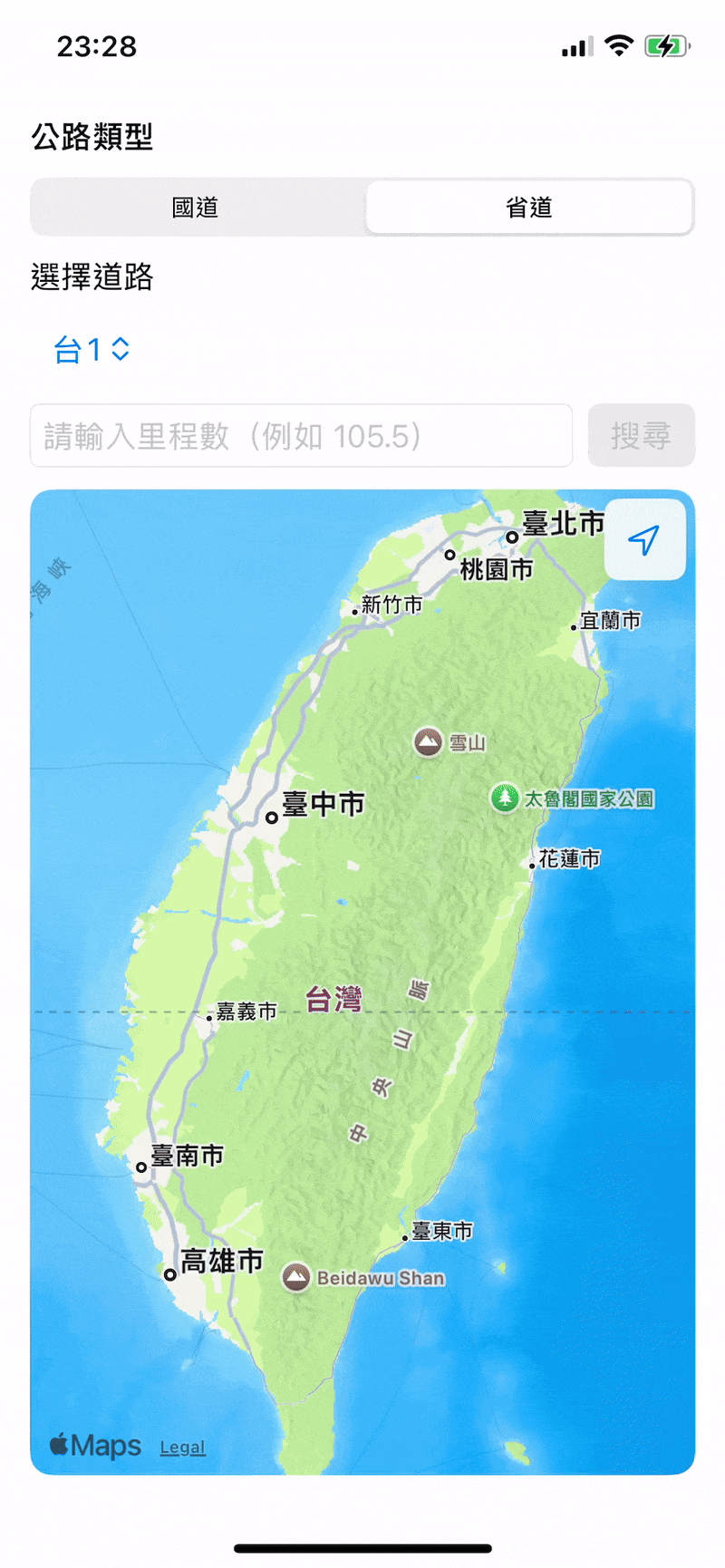The height and width of the screenshot is (1568, 725).
Task: Switch to the 國道 segment
Action: tap(197, 208)
